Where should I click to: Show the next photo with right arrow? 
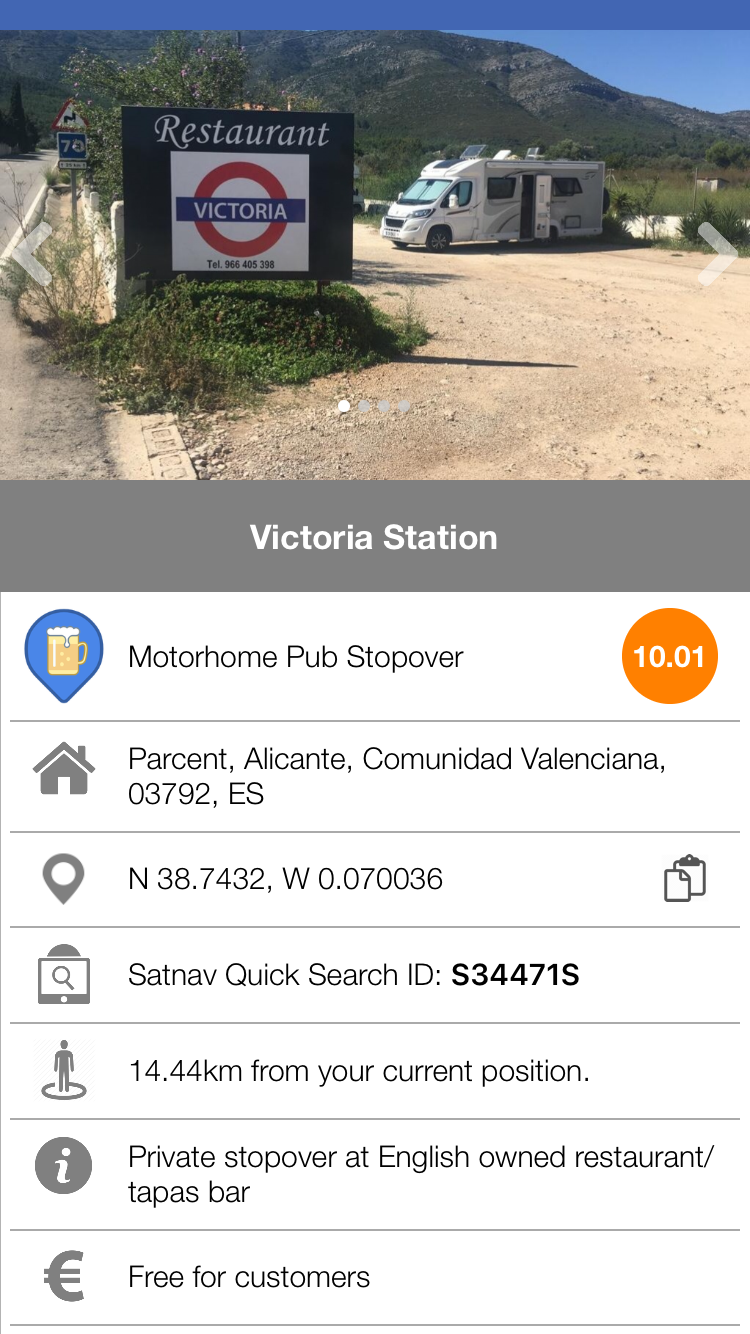pos(716,254)
